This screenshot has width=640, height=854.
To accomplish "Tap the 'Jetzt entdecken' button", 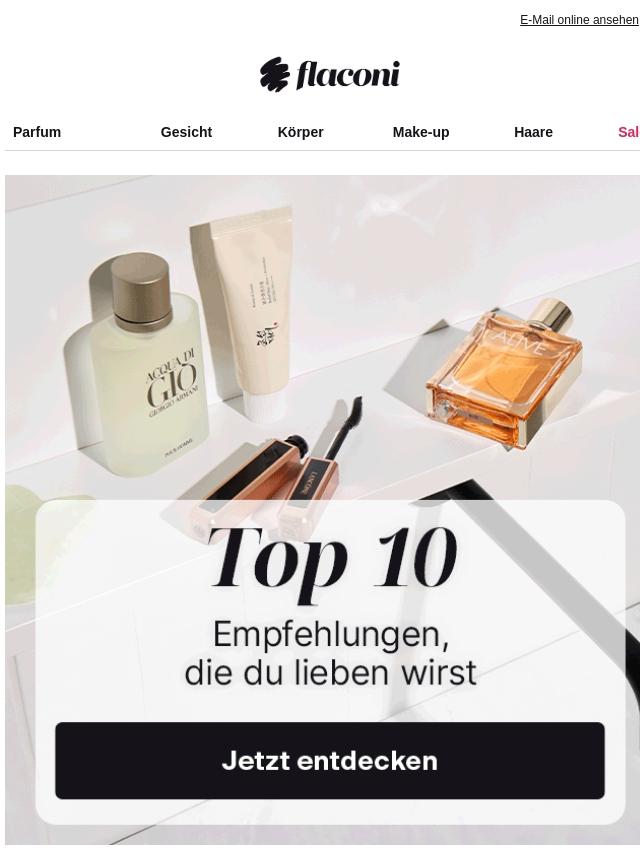I will pyautogui.click(x=330, y=761).
